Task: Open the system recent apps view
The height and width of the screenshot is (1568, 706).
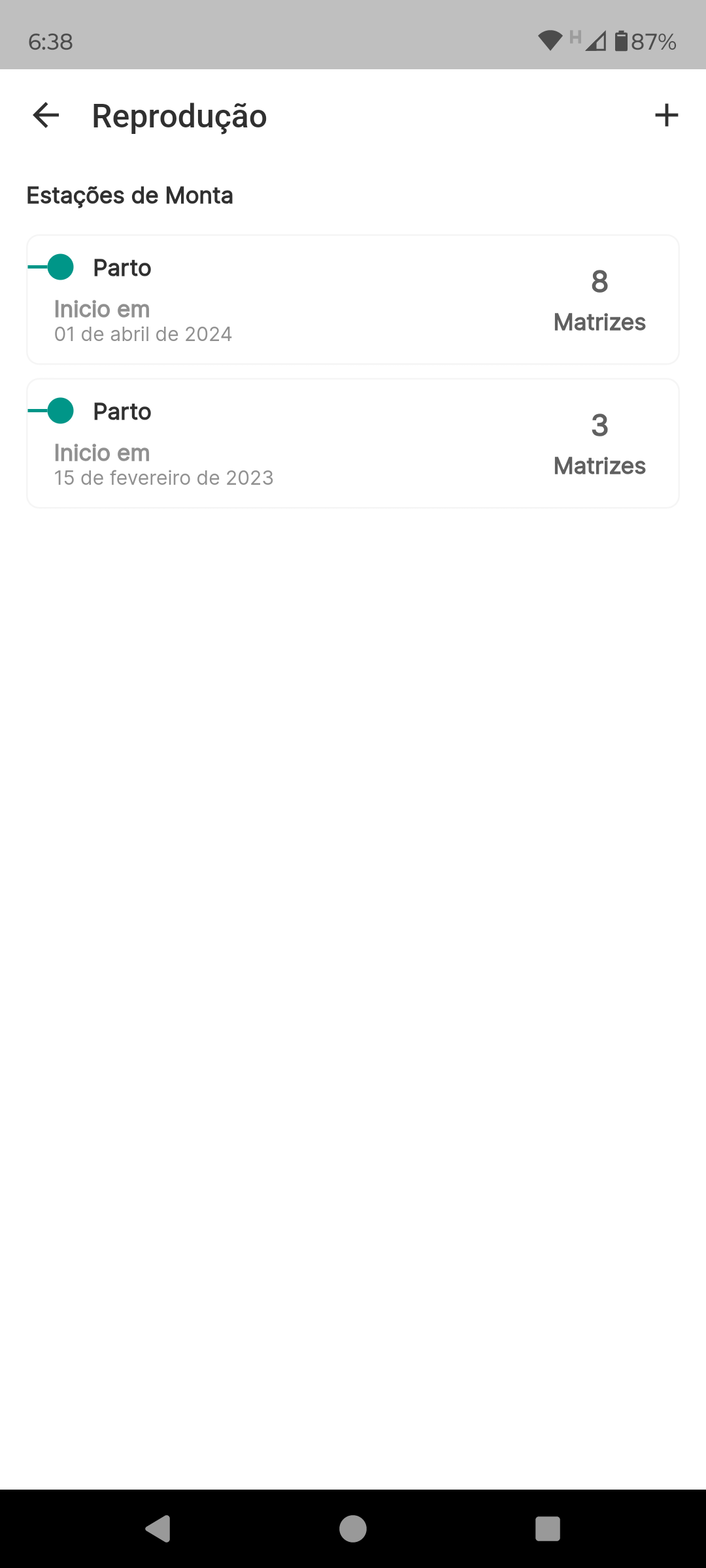Action: point(547,1529)
